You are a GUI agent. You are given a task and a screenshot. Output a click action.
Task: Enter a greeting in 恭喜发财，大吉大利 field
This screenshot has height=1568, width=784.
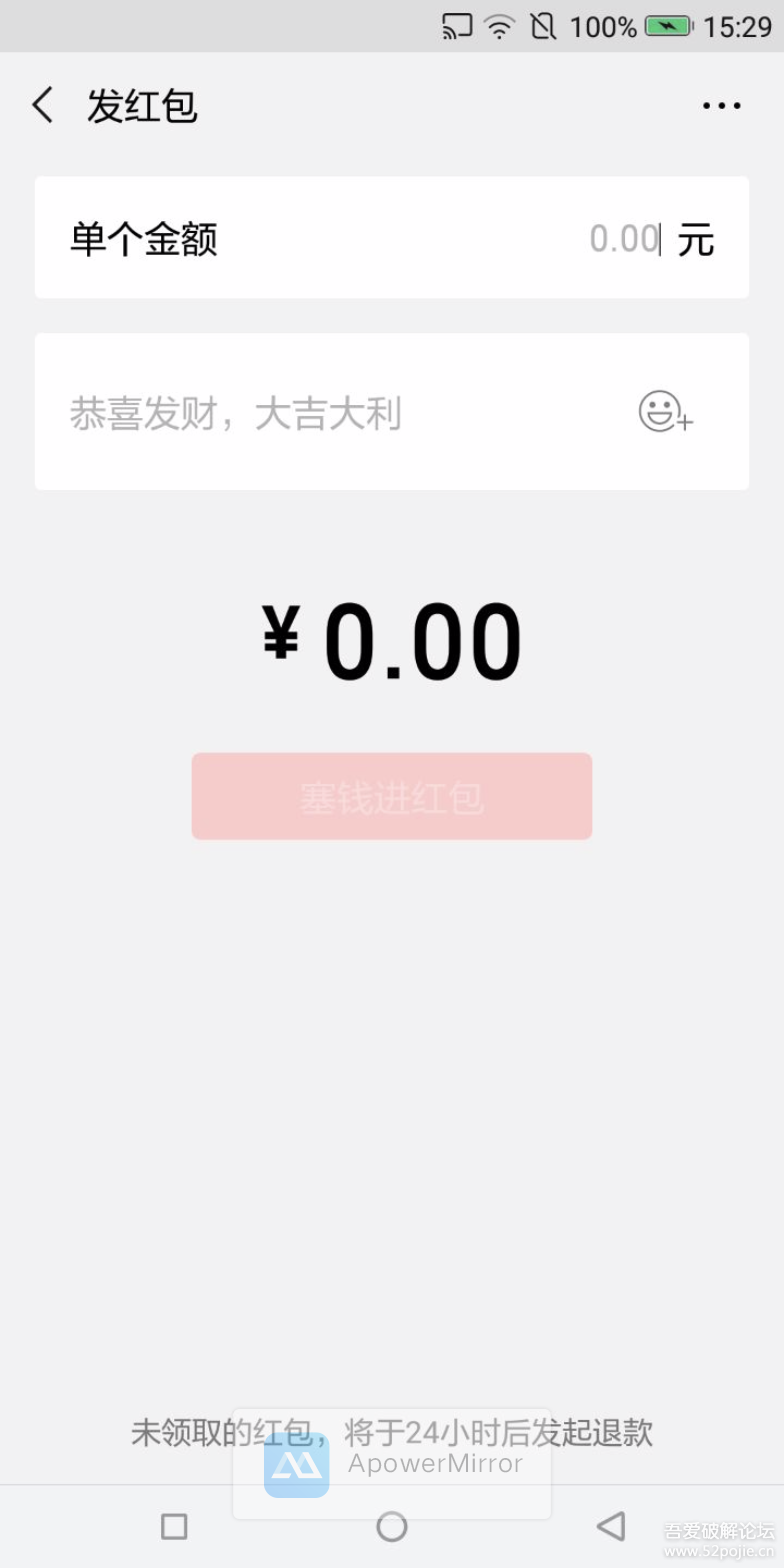pyautogui.click(x=330, y=413)
